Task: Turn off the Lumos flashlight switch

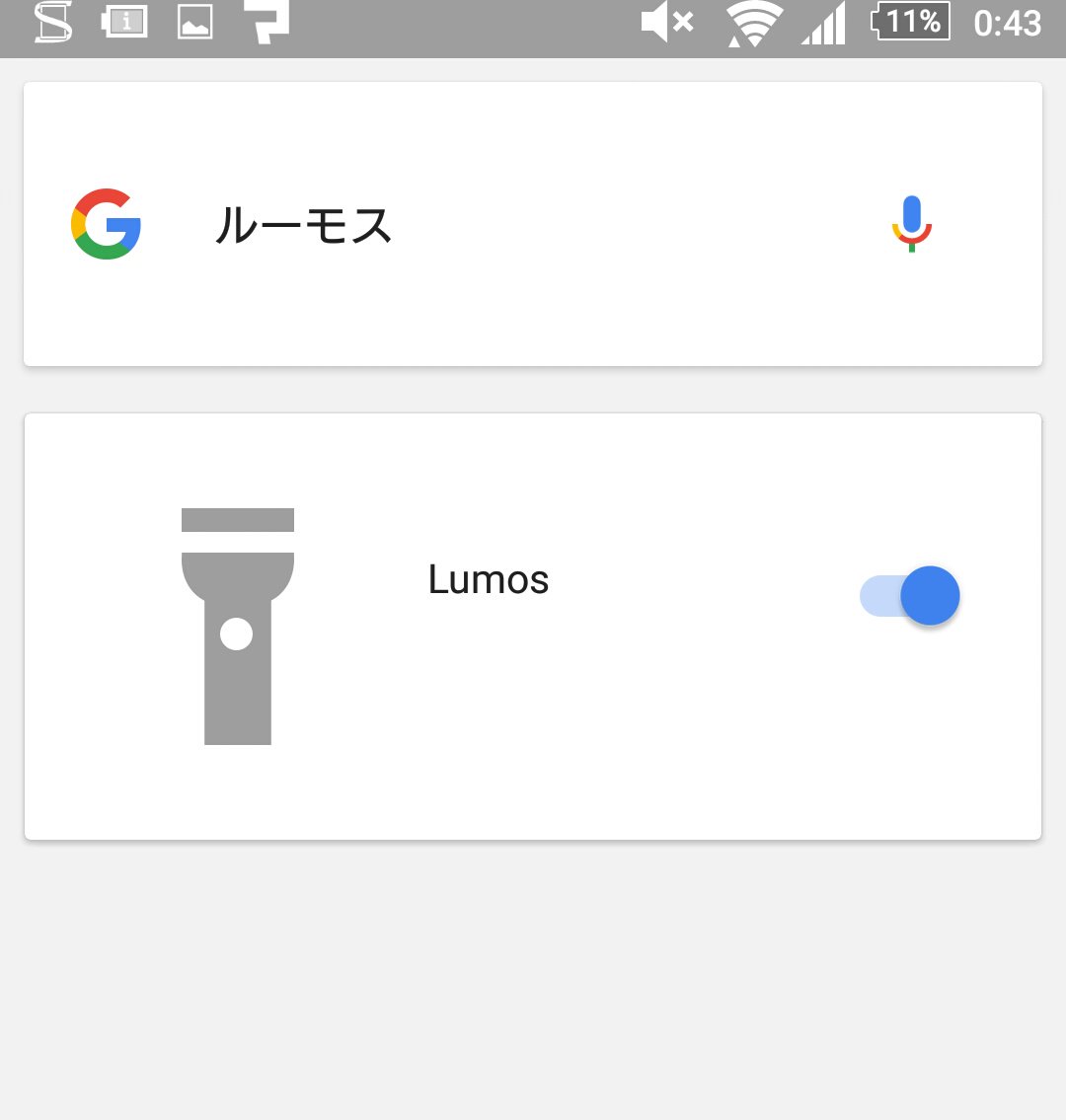Action: tap(909, 596)
